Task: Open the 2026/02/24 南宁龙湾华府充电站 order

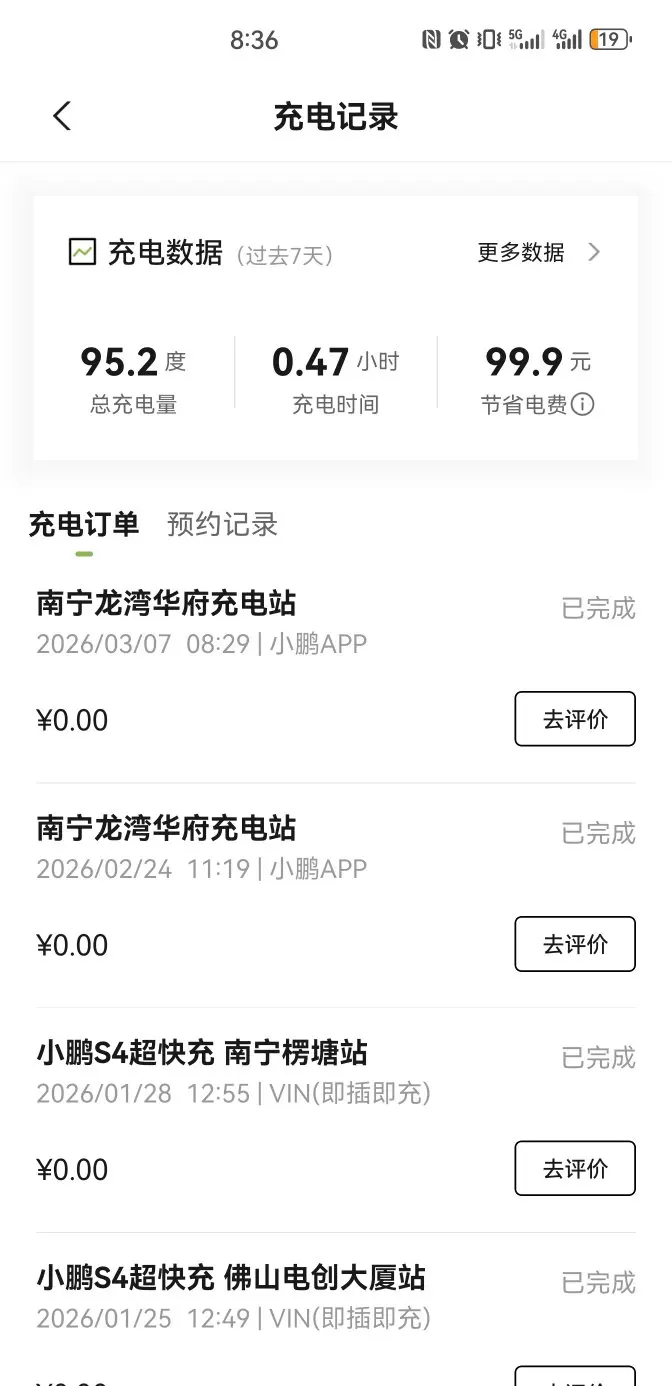Action: point(166,829)
